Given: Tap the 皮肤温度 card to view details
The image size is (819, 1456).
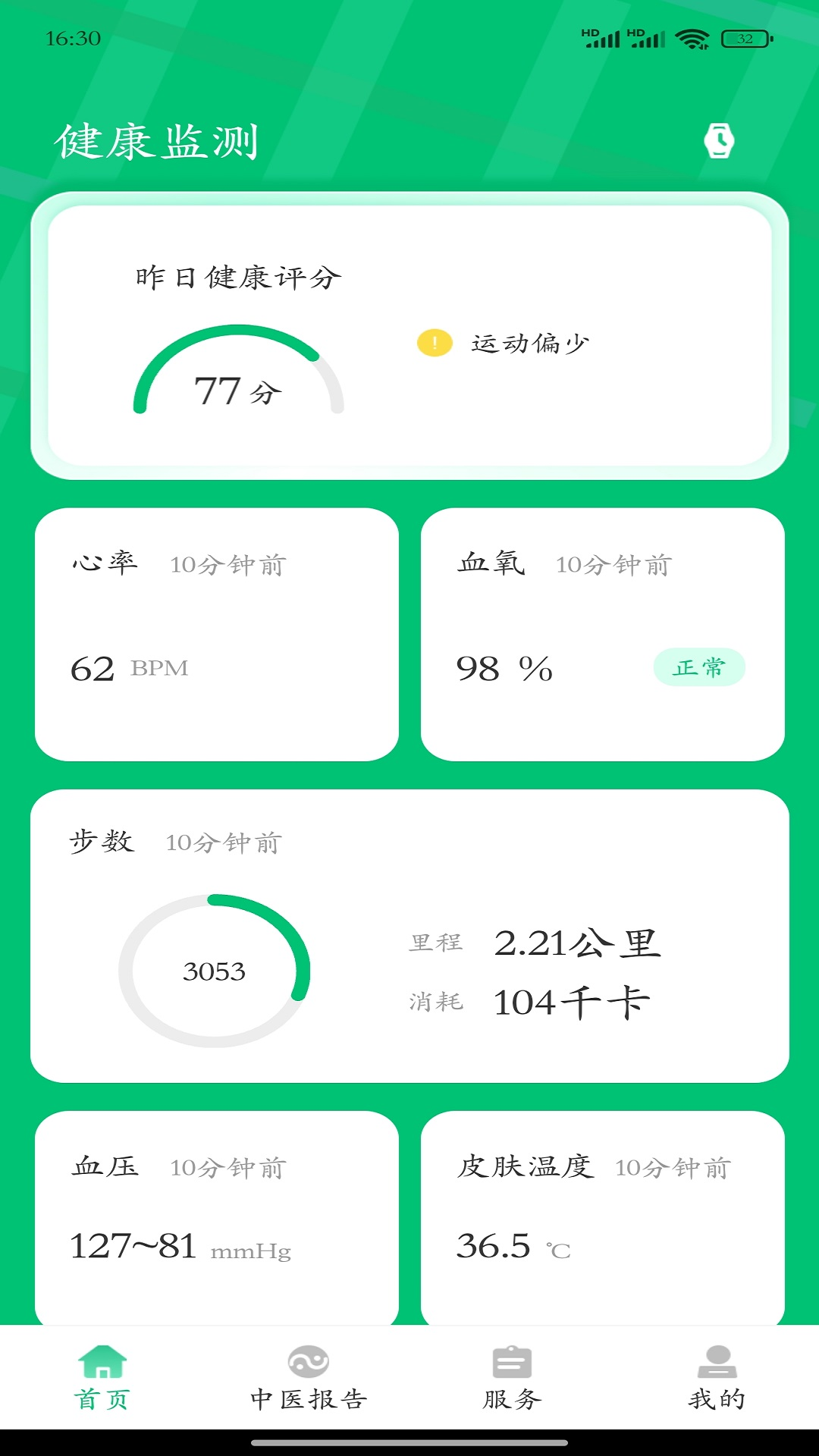Looking at the screenshot, I should [x=605, y=1213].
